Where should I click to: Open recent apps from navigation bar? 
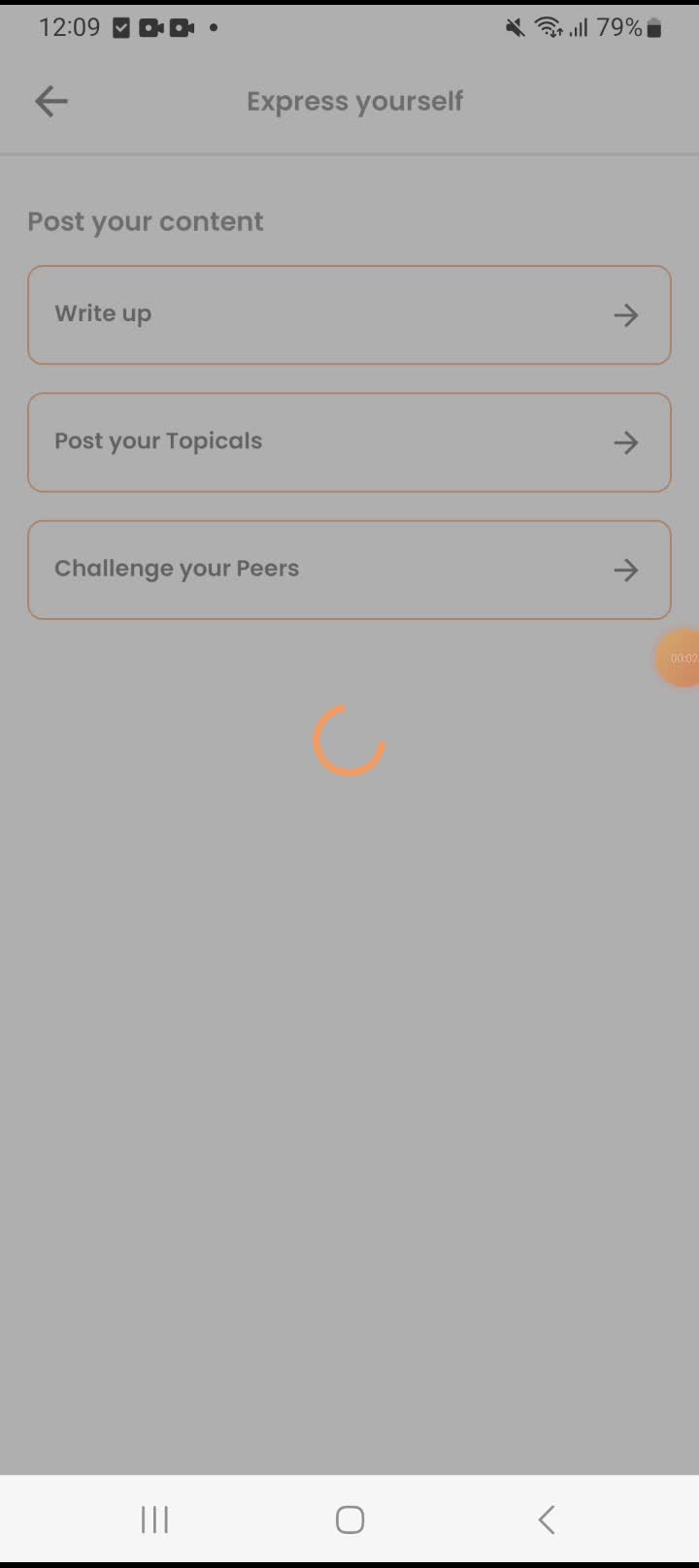(154, 1519)
